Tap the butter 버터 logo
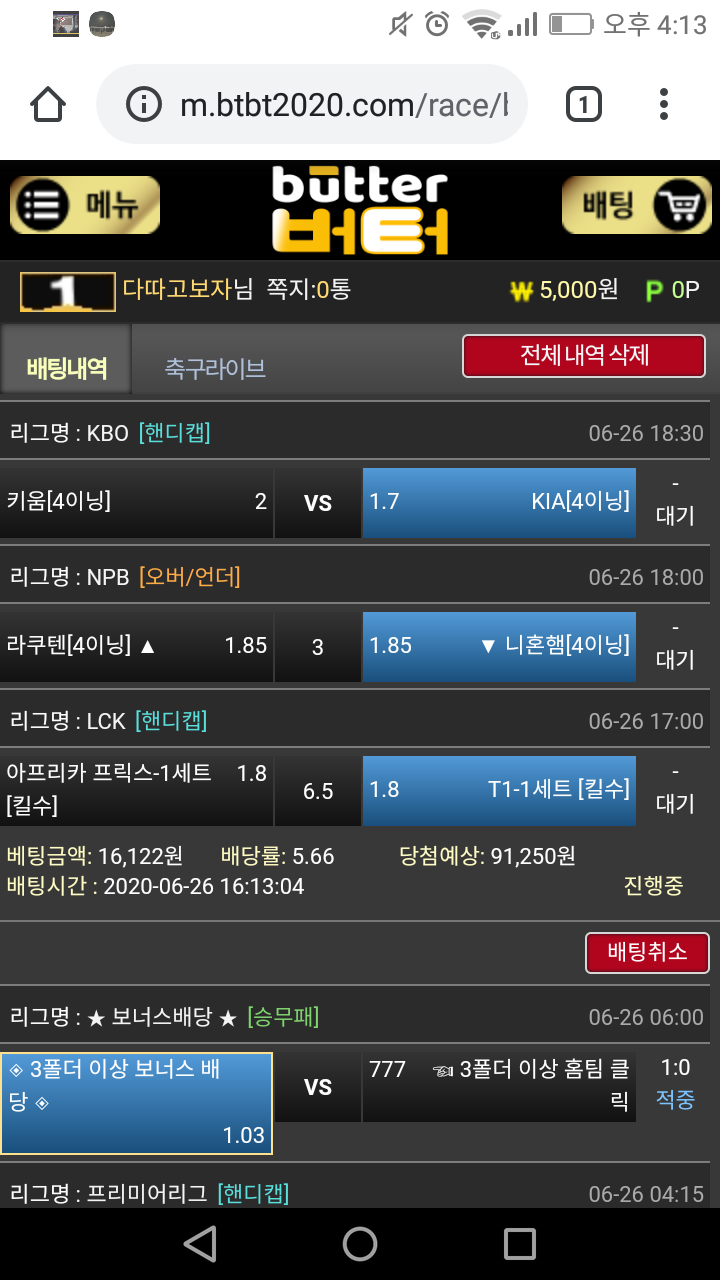This screenshot has height=1280, width=720. (360, 210)
